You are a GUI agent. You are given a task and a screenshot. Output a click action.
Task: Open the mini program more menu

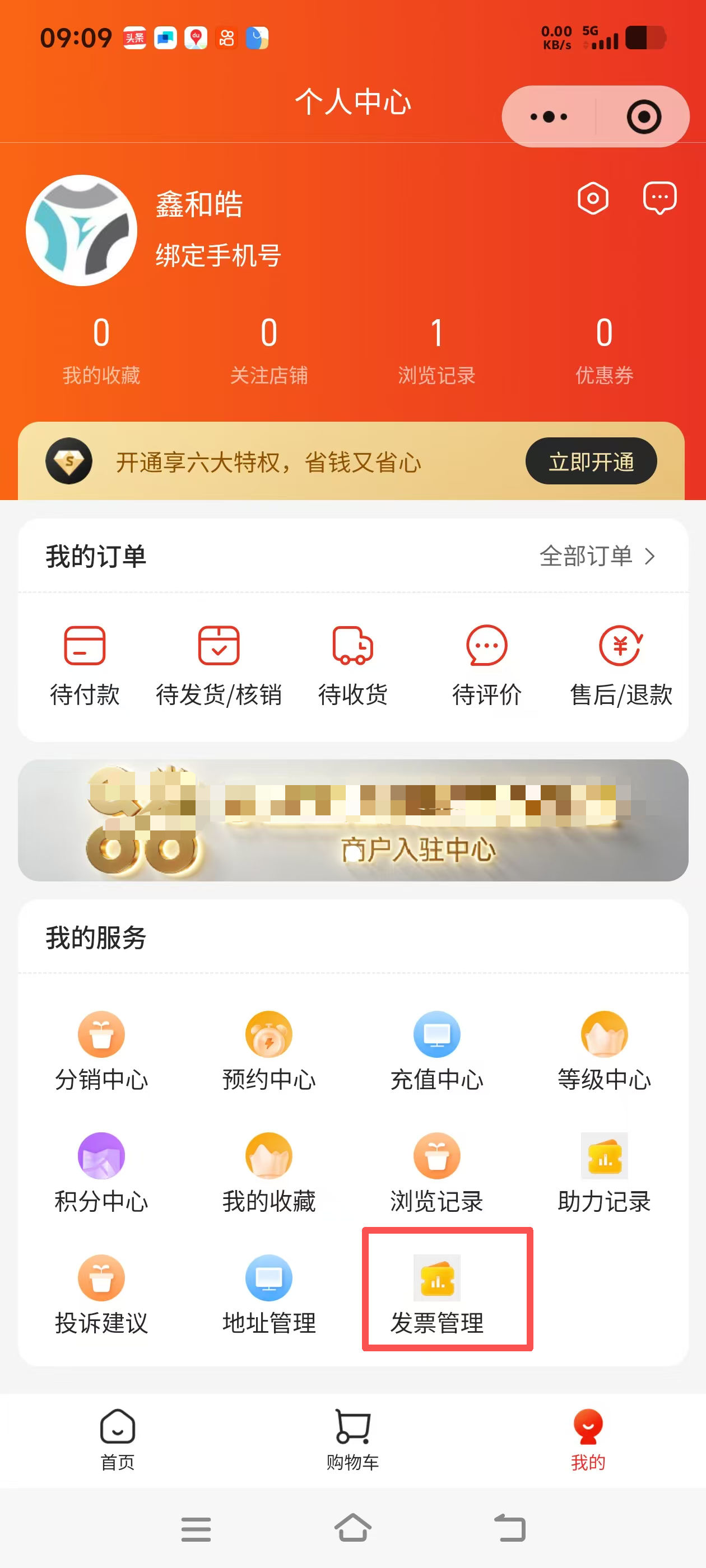click(548, 116)
